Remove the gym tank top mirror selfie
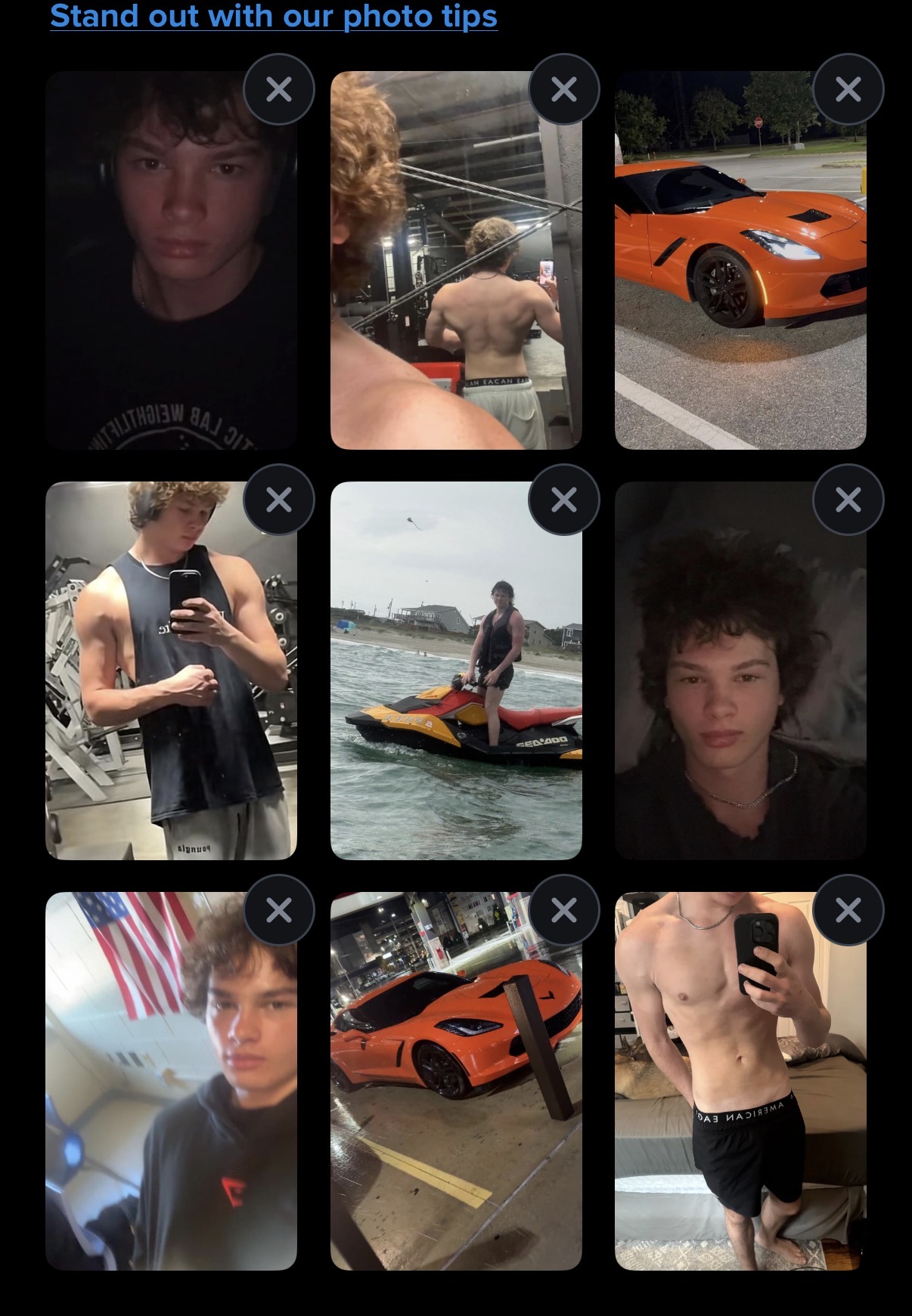Screen dimensions: 912x1316 [279, 500]
